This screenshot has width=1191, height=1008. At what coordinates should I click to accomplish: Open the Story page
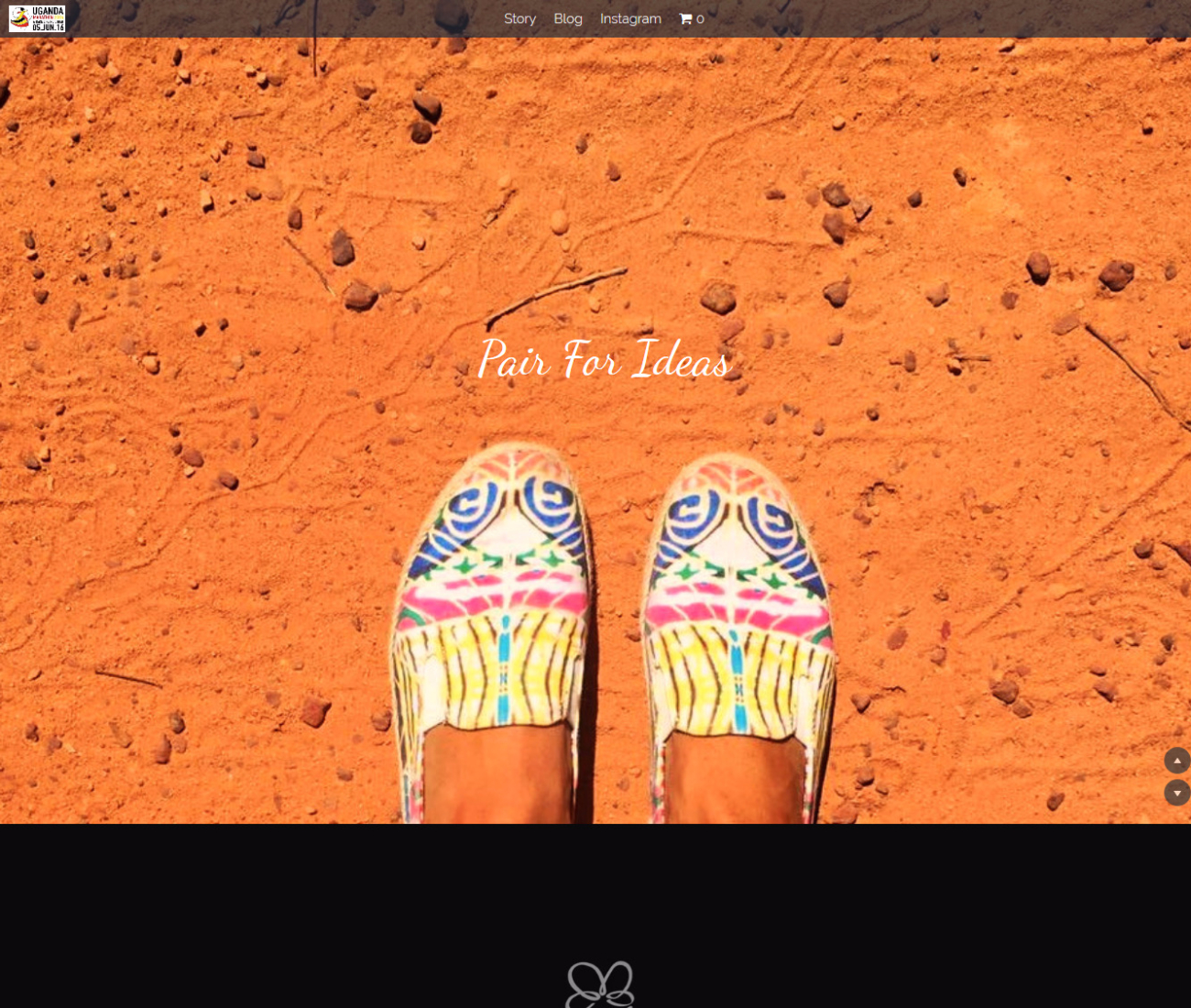[x=519, y=18]
